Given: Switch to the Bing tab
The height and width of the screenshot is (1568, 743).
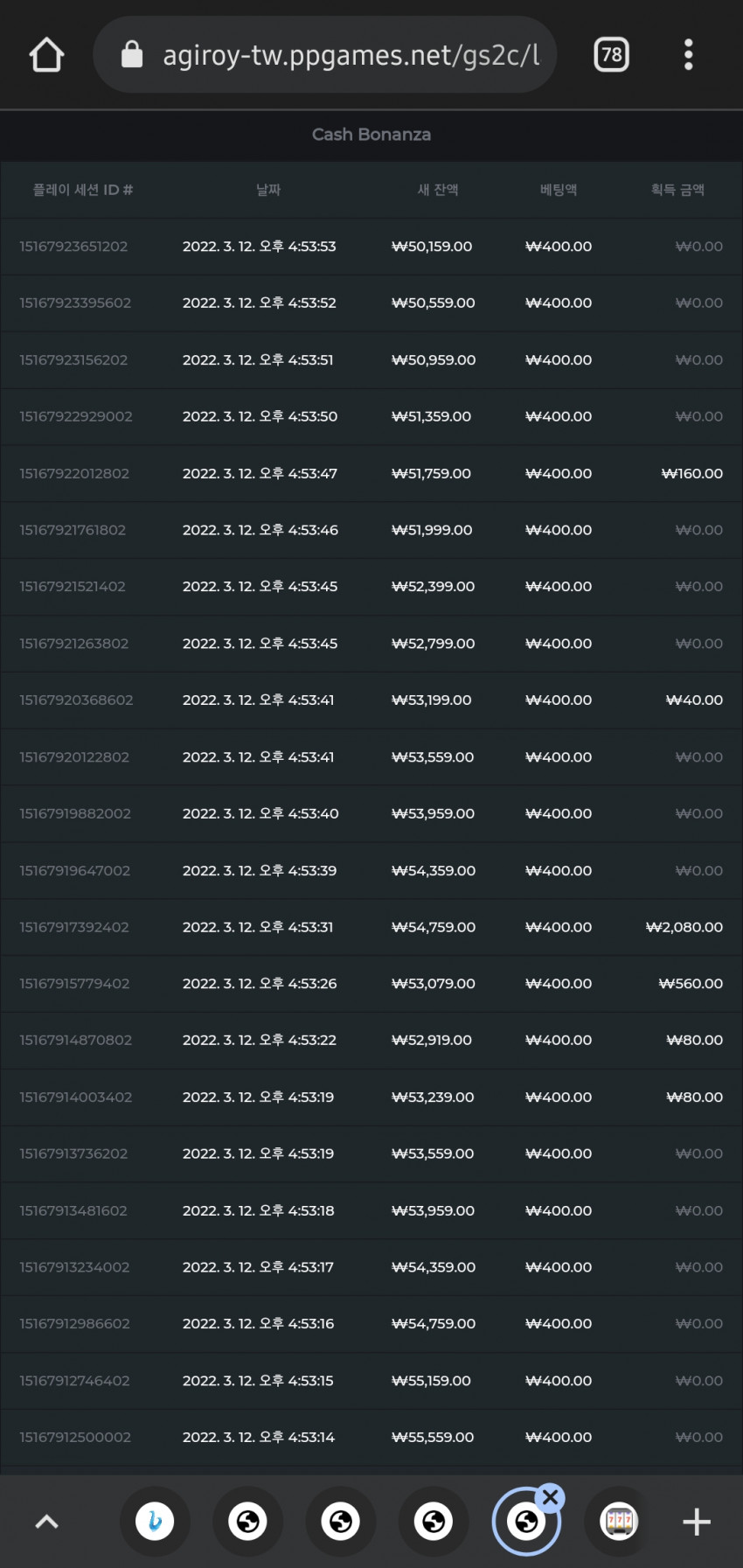Looking at the screenshot, I should point(155,1523).
